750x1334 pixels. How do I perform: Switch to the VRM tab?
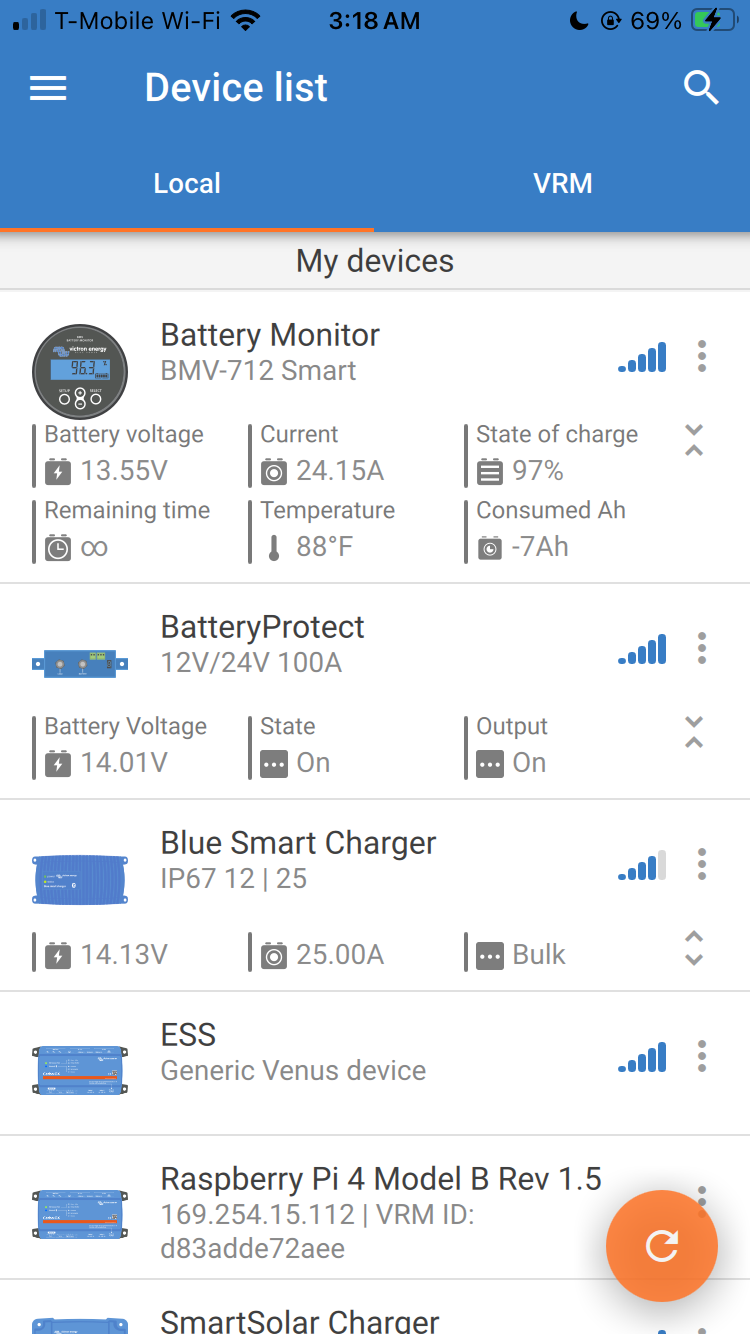coord(562,184)
